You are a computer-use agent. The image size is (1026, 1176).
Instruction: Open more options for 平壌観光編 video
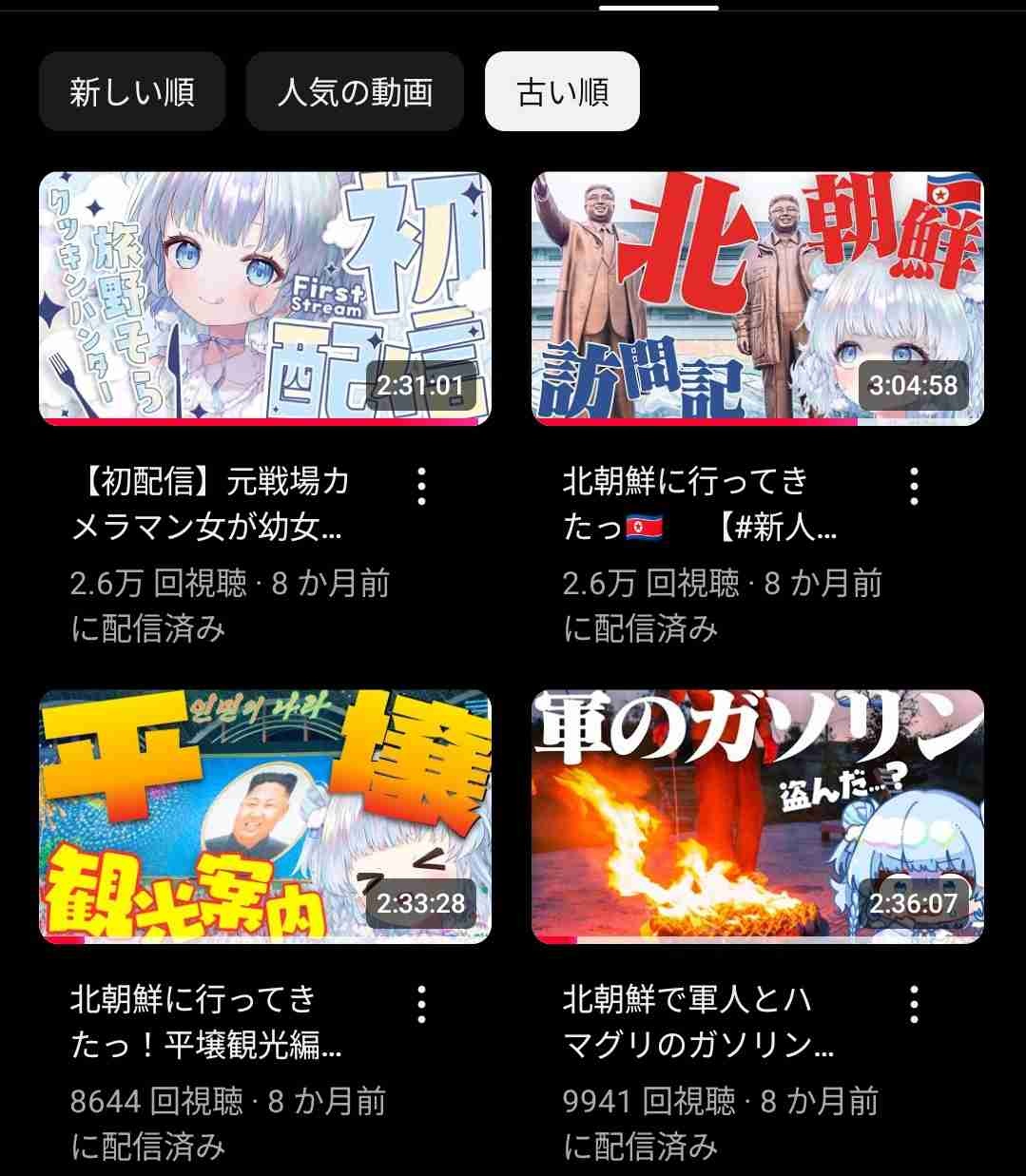(x=421, y=1004)
